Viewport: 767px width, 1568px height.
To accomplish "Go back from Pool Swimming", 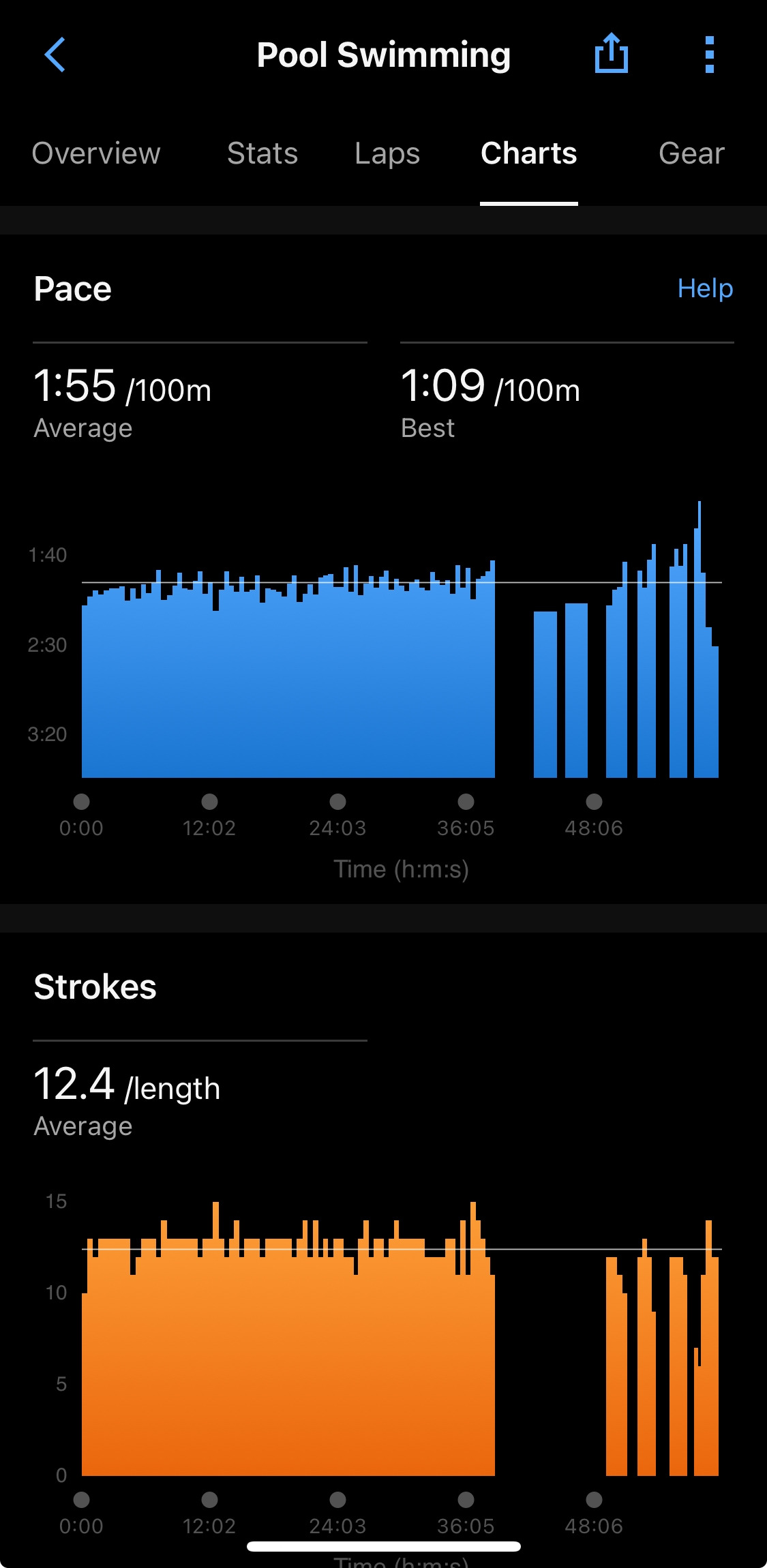I will [x=55, y=55].
